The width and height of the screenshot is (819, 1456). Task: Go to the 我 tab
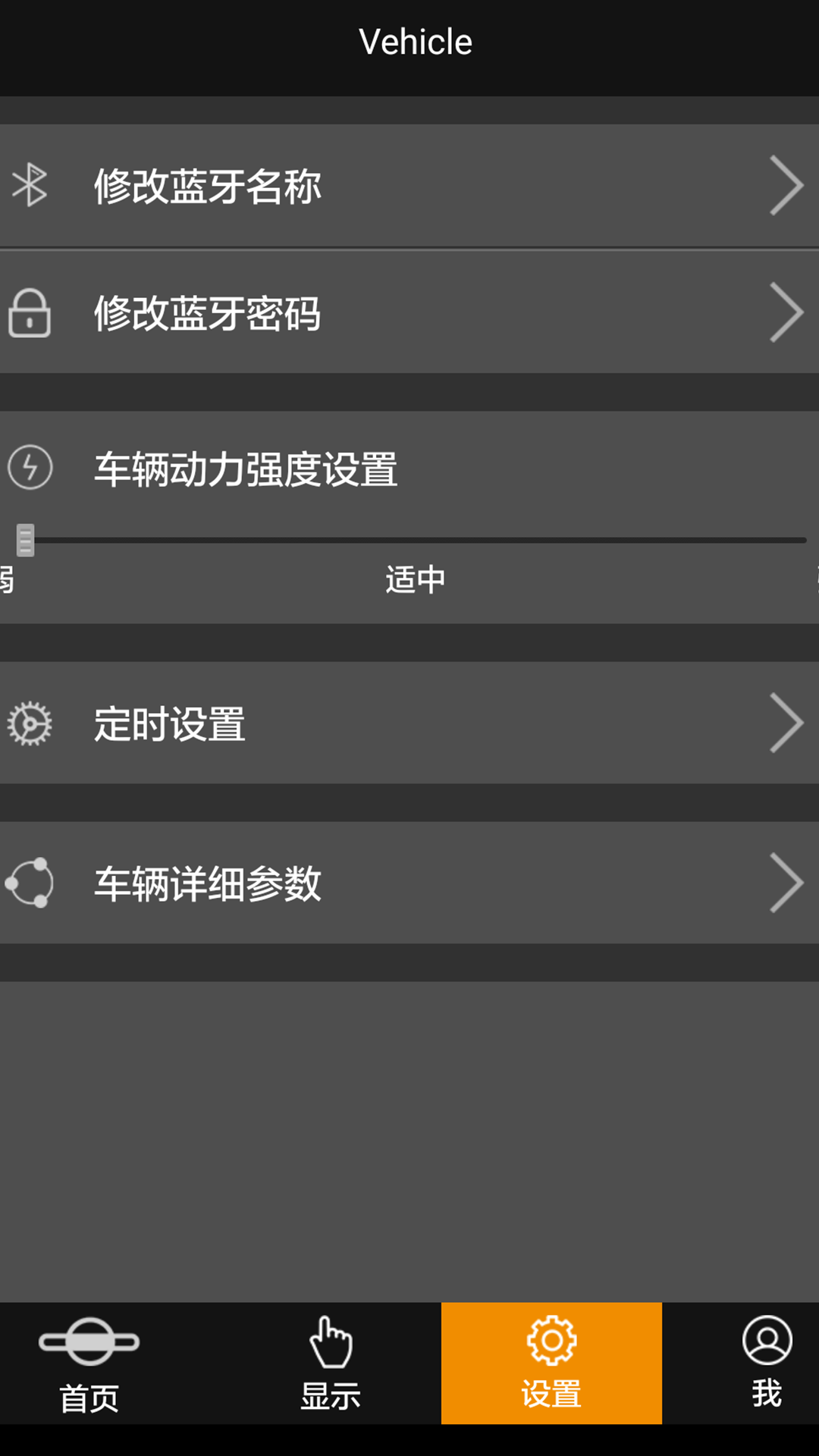(x=767, y=1363)
